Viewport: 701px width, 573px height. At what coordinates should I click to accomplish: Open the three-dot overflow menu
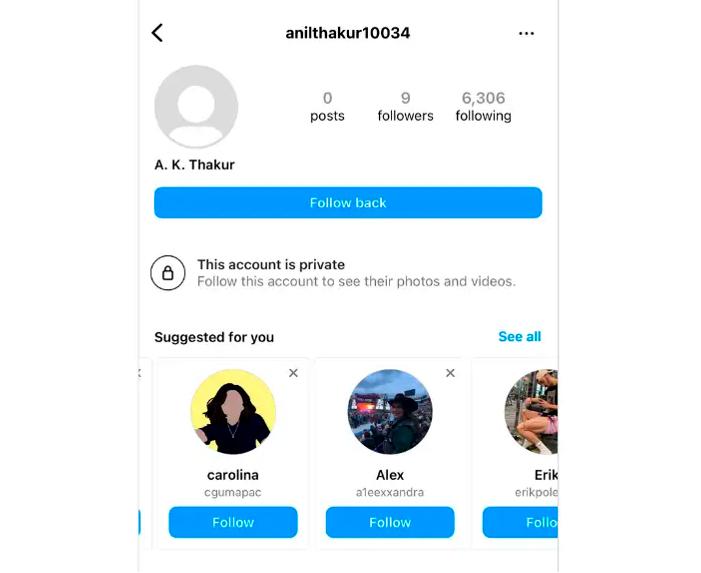coord(526,33)
